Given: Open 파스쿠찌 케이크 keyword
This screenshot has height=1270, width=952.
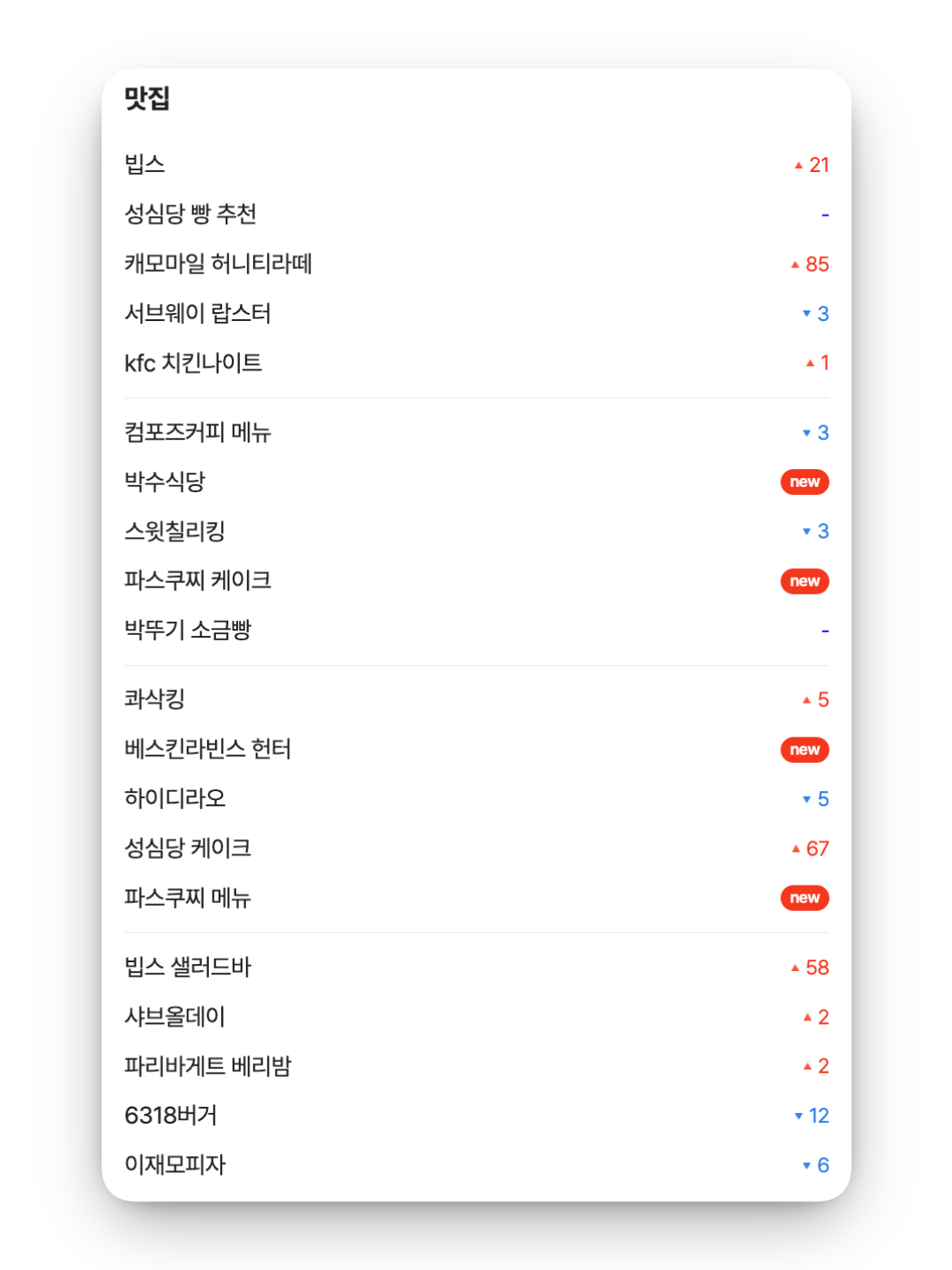Looking at the screenshot, I should 197,580.
